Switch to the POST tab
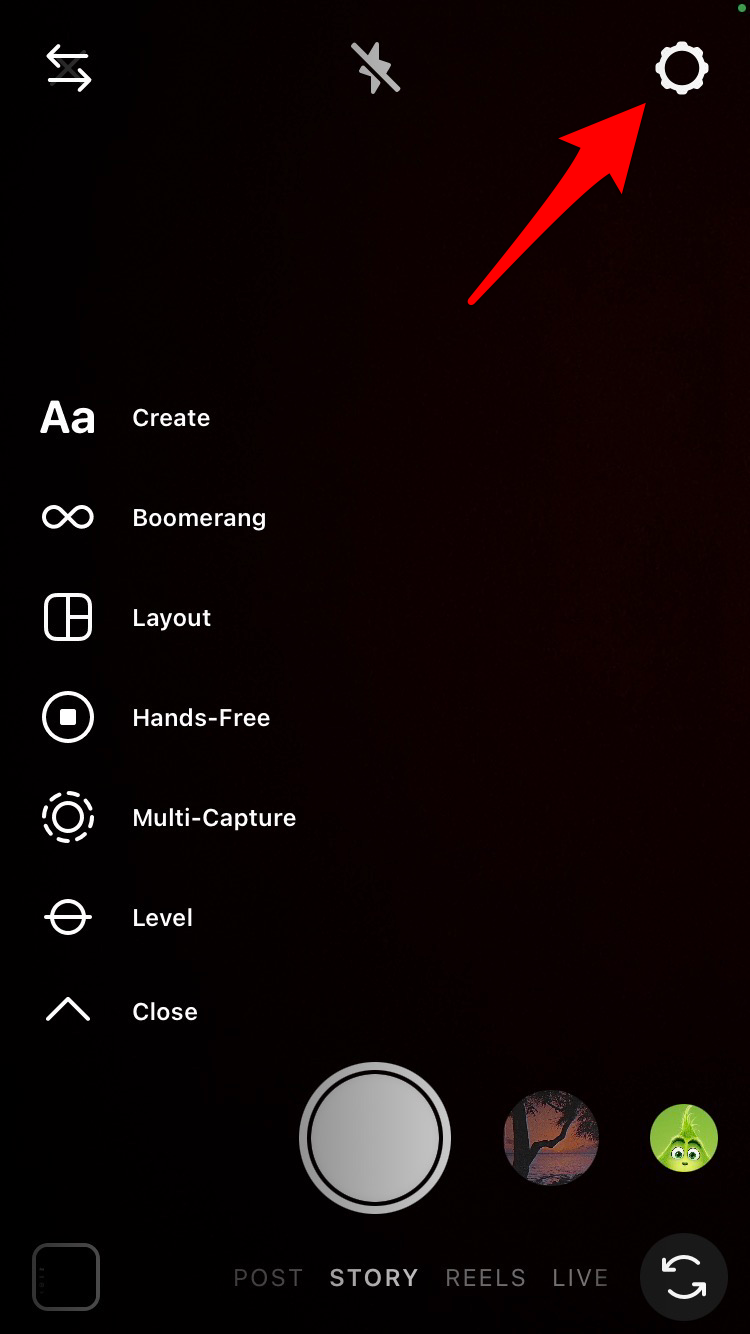This screenshot has height=1334, width=750. click(x=268, y=1277)
